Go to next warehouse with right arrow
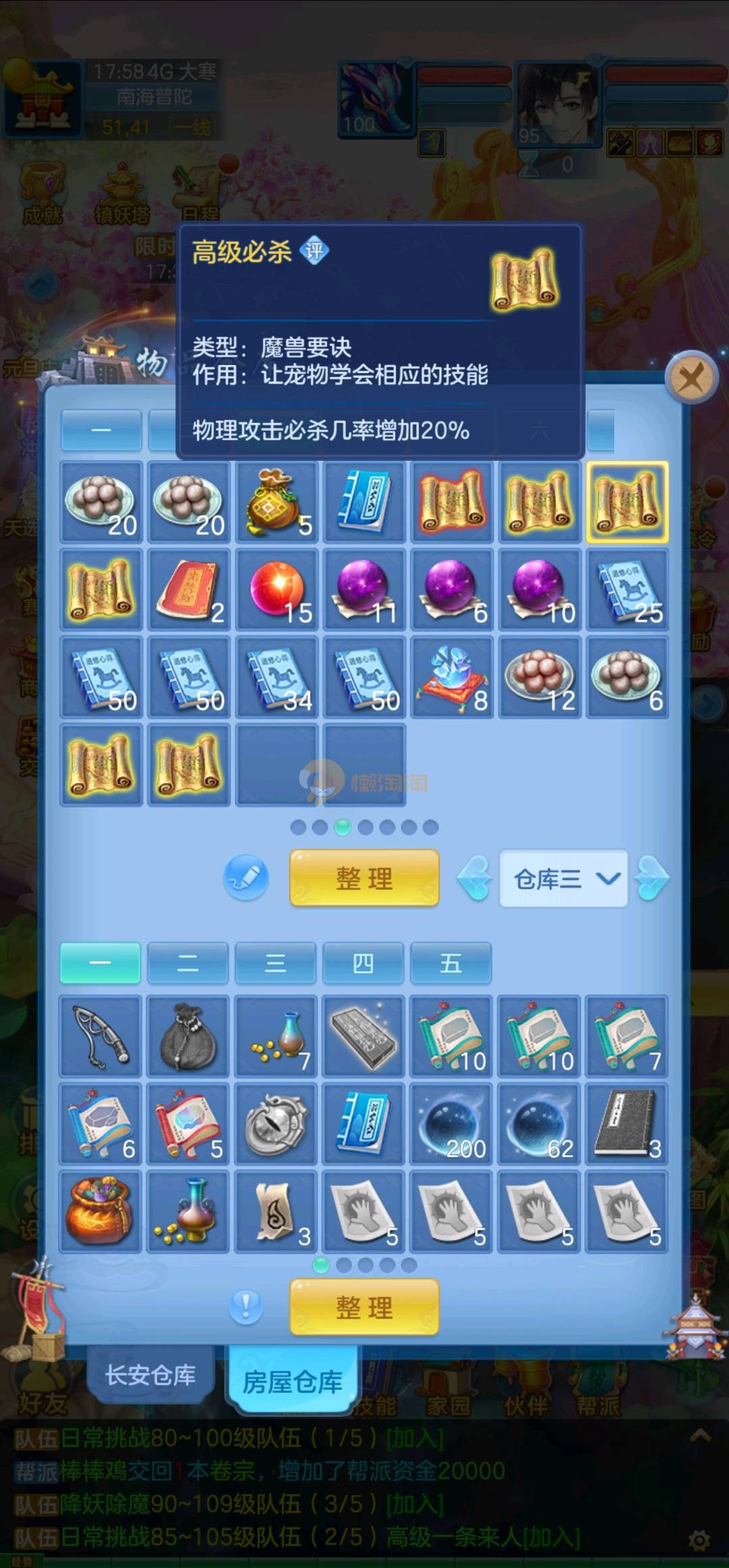The height and width of the screenshot is (1568, 729). click(652, 878)
